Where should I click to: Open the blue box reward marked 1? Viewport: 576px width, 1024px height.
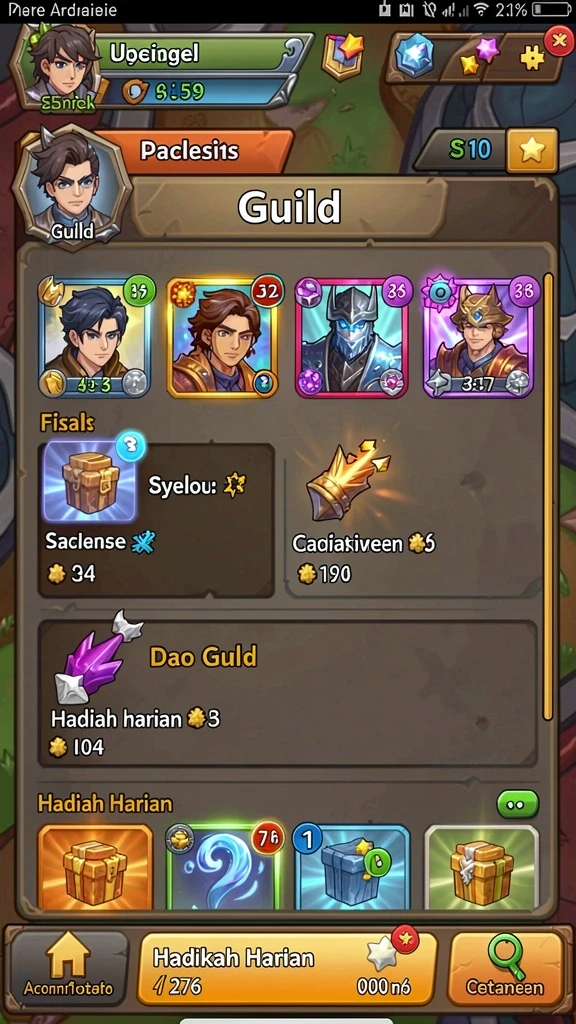(353, 867)
